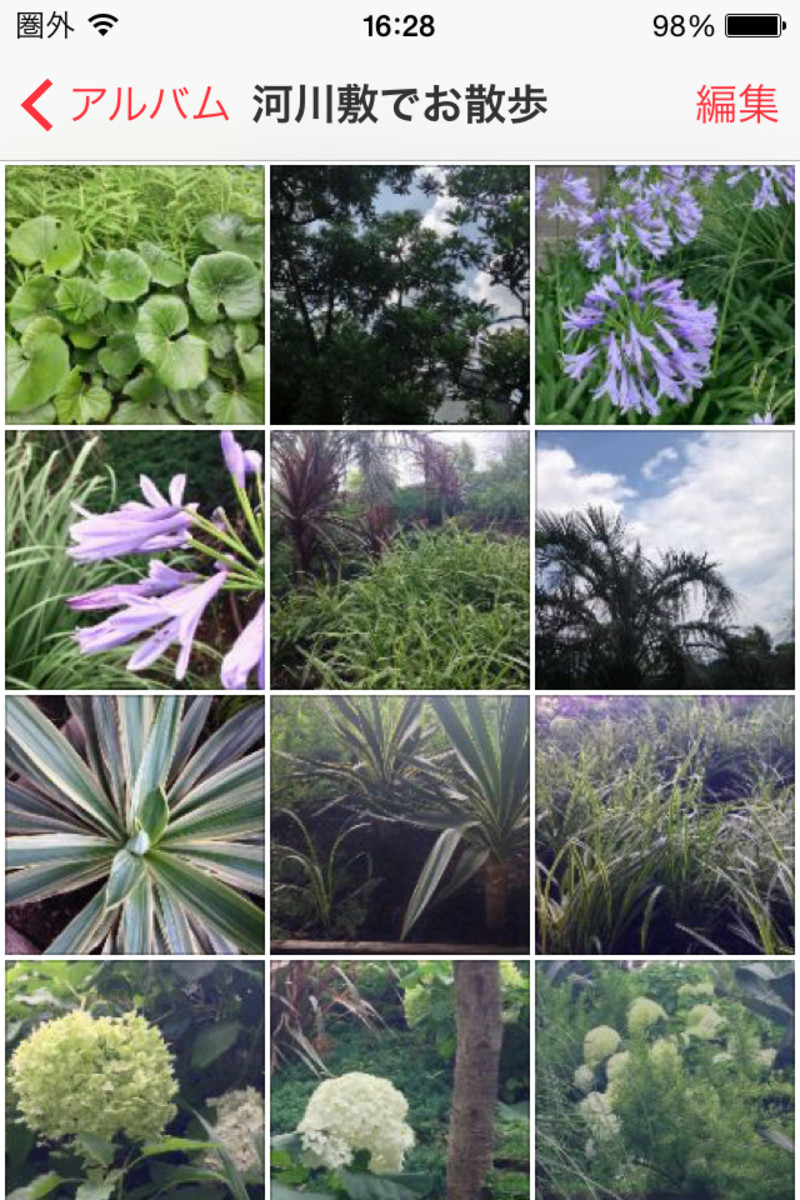Open the dark tree silhouette photo
Viewport: 800px width, 1200px height.
pyautogui.click(x=400, y=295)
